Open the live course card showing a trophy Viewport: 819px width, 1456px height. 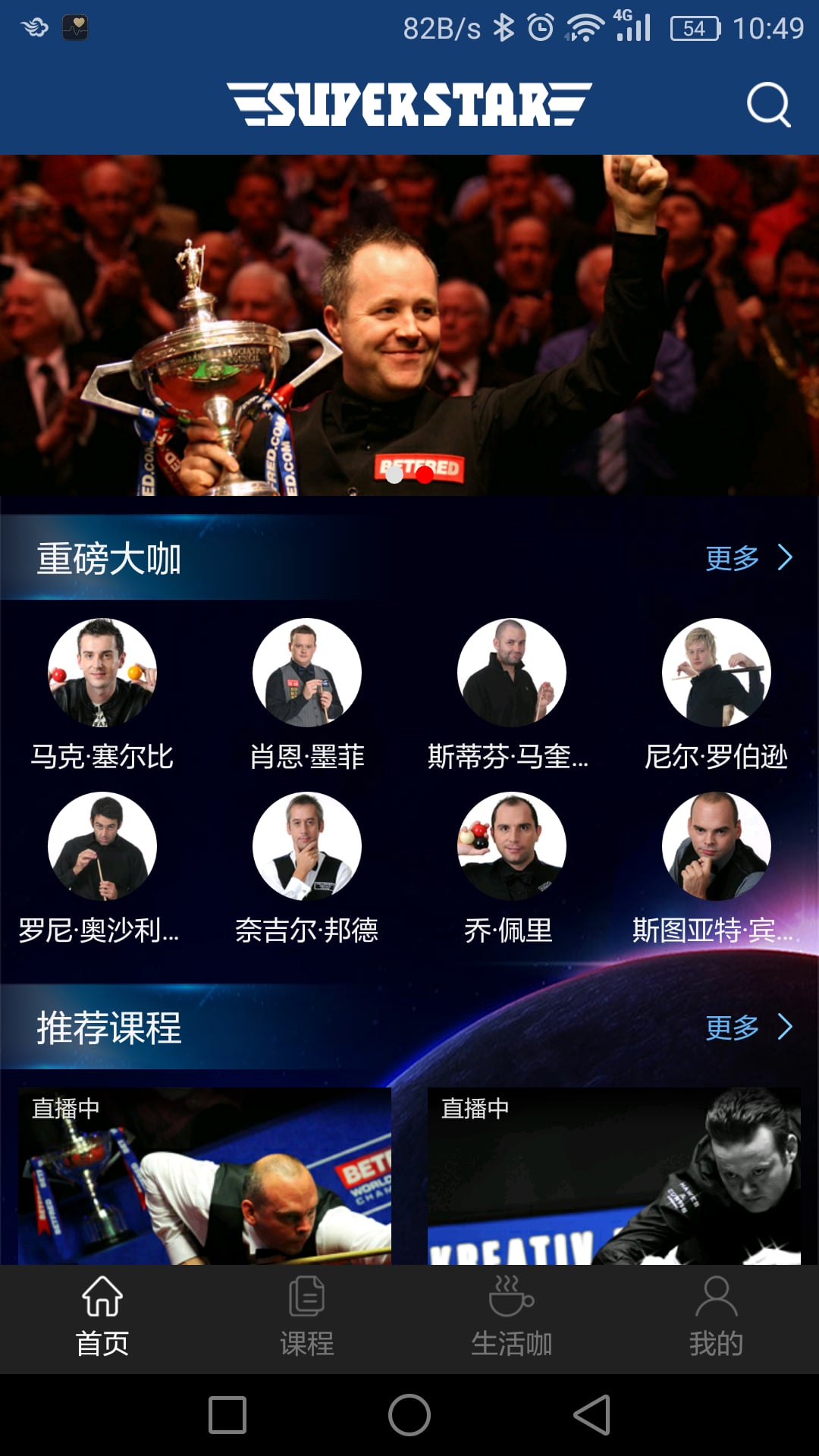(205, 1175)
